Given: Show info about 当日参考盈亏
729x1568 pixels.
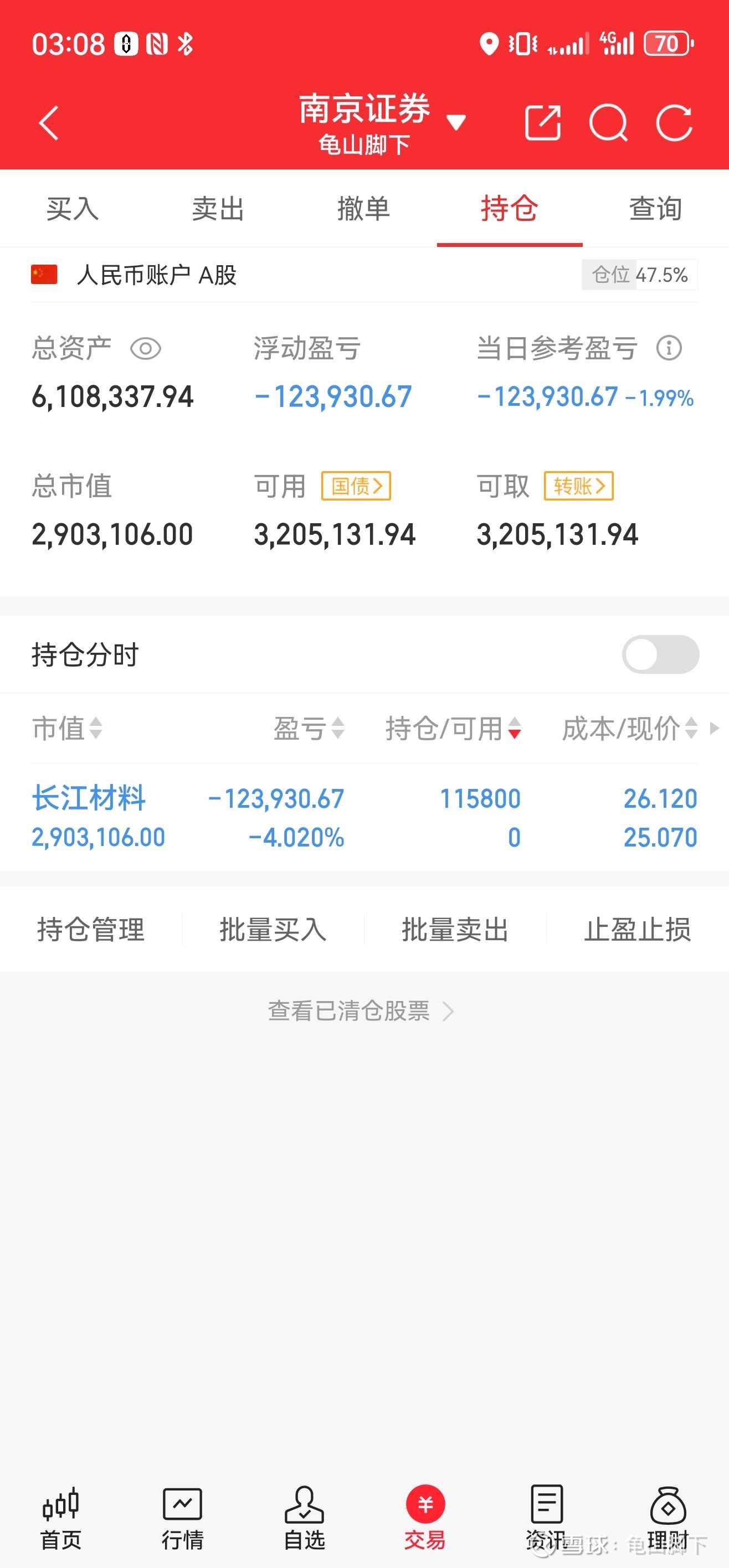Looking at the screenshot, I should coord(669,348).
